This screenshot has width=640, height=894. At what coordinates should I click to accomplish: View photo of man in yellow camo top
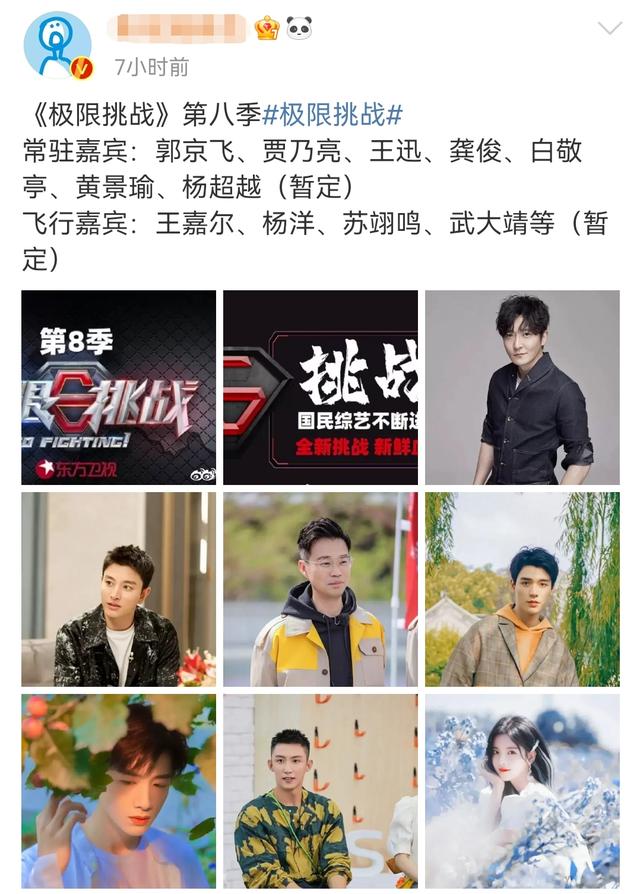pos(320,790)
